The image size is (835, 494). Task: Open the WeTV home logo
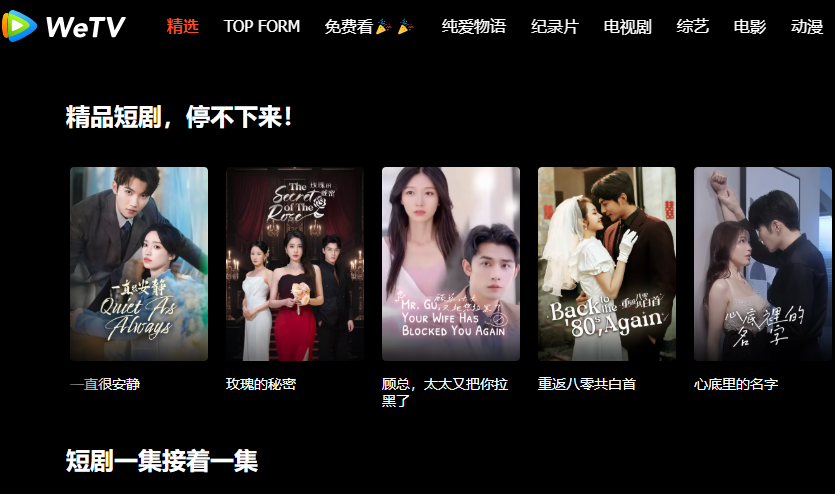tap(64, 26)
